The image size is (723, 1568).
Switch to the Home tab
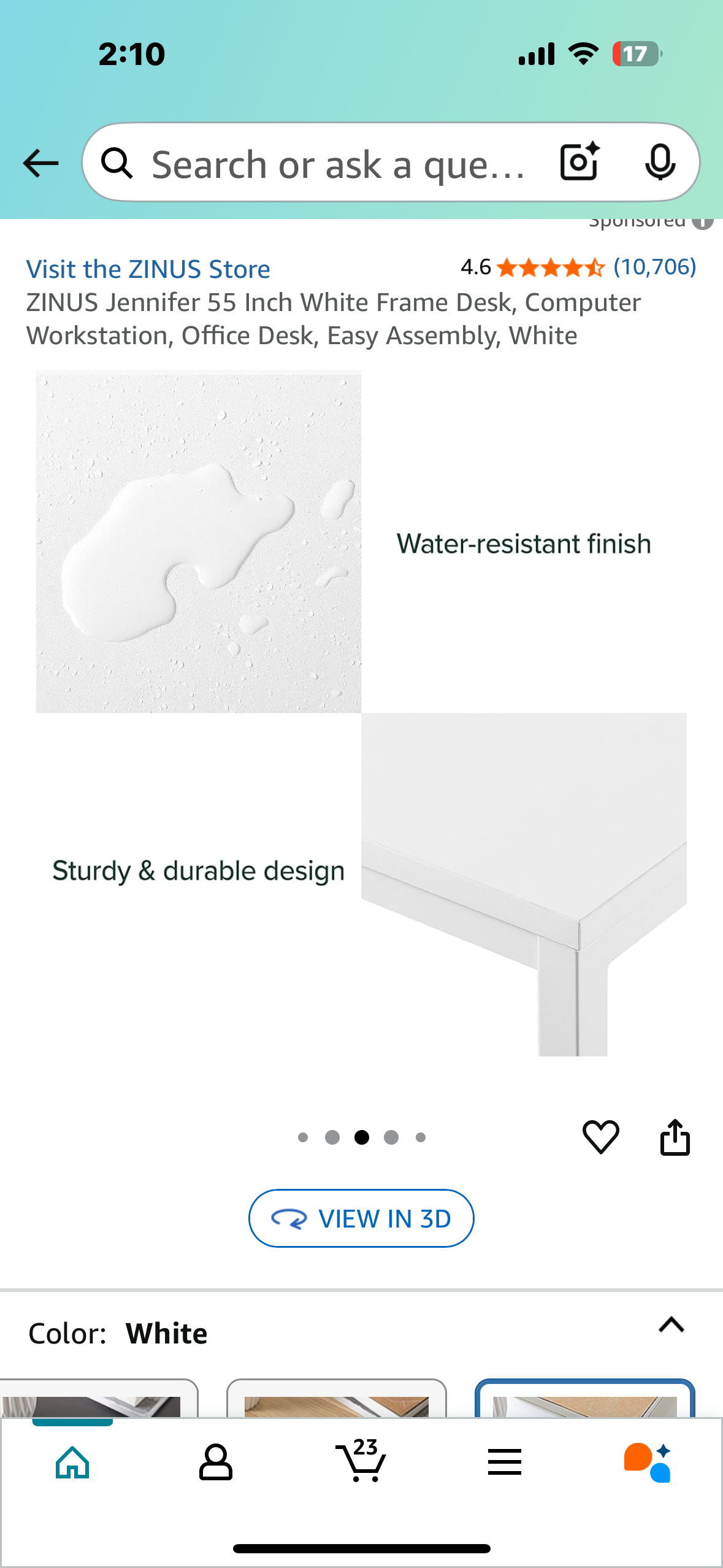click(72, 1462)
